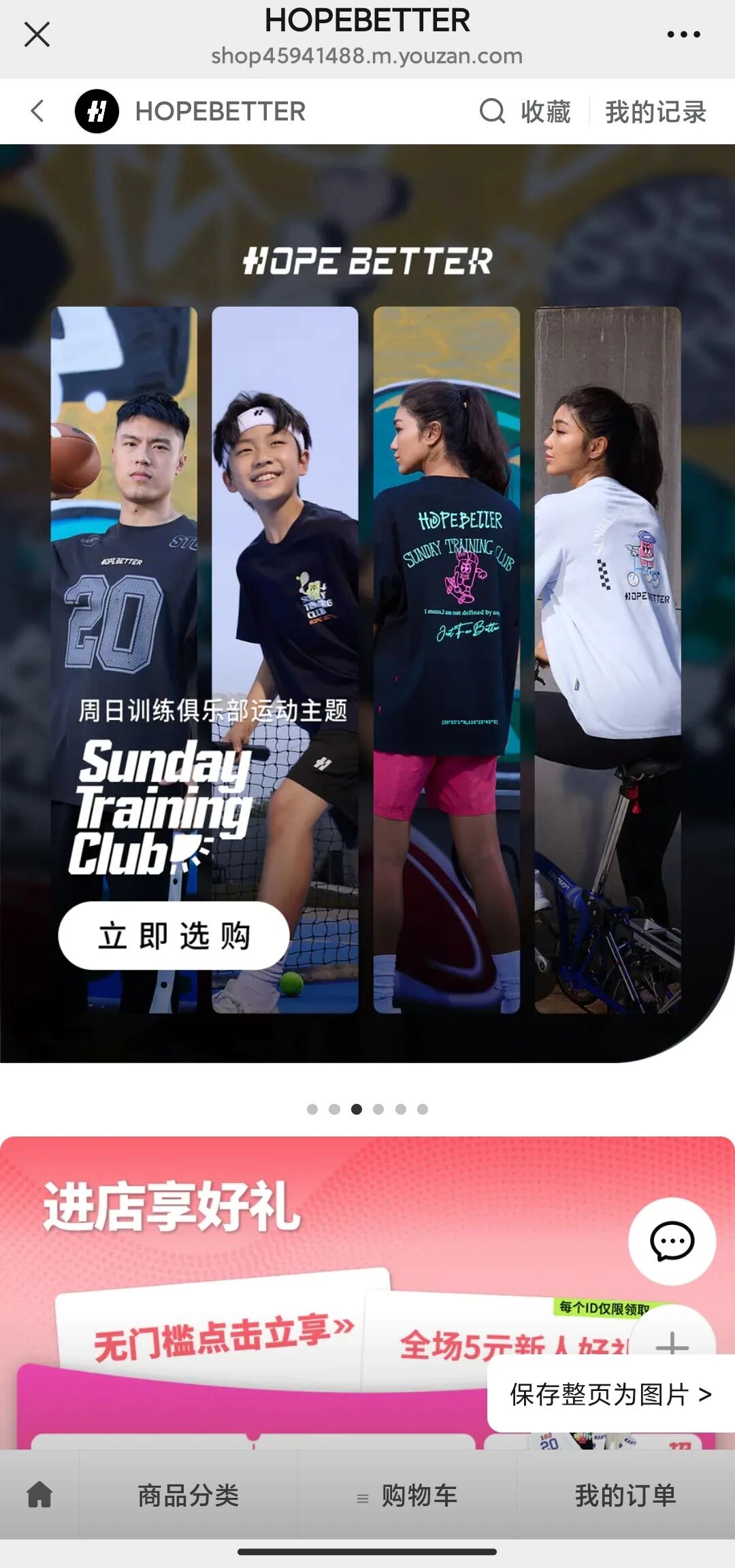Open the HOPEBETTER shop logo avatar
This screenshot has width=735, height=1568.
click(x=97, y=111)
